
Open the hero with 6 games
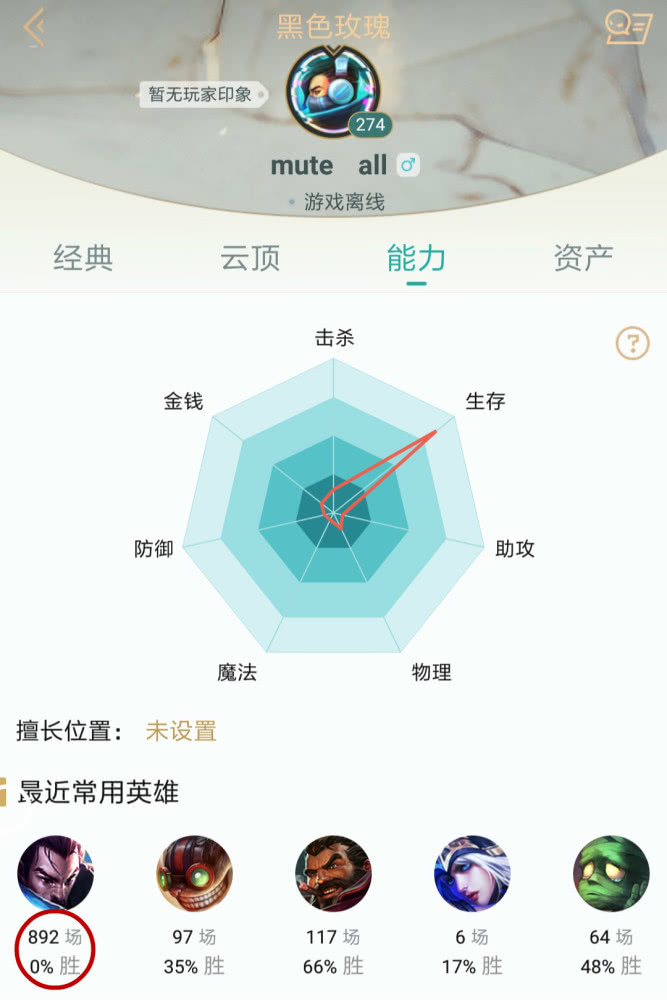(x=472, y=873)
